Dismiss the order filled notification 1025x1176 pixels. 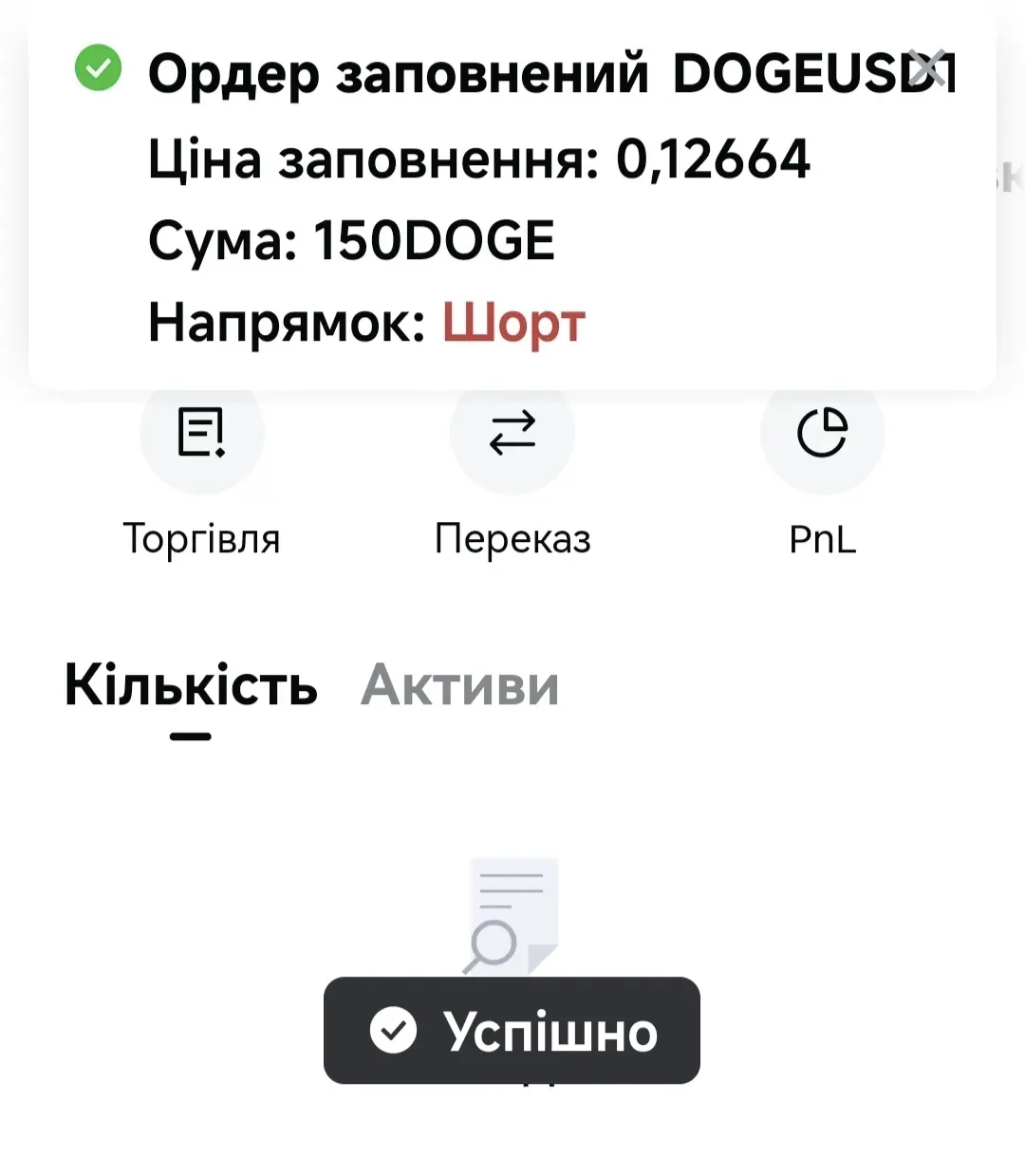point(925,66)
